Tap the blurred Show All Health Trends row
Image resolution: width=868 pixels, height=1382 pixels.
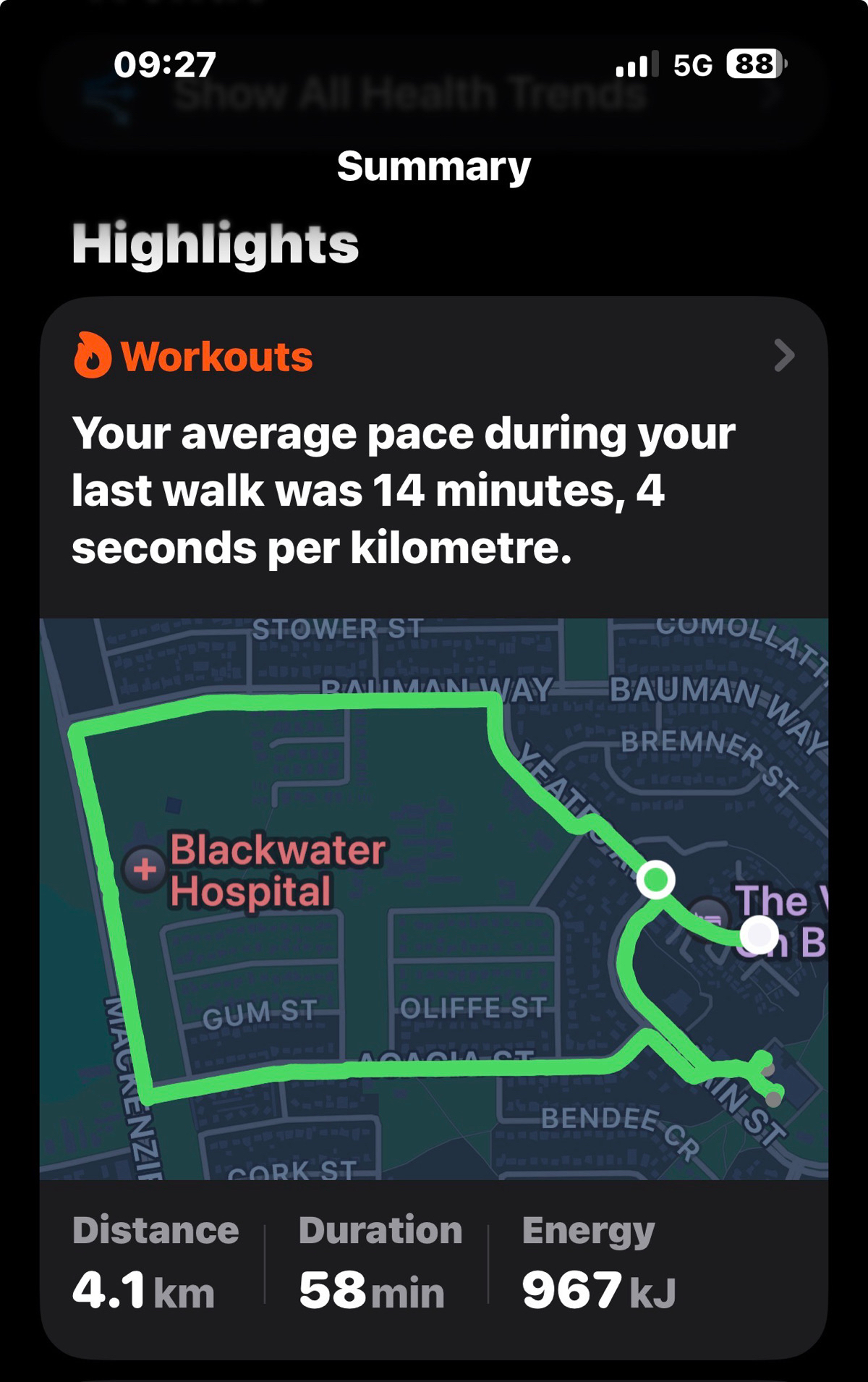point(409,95)
